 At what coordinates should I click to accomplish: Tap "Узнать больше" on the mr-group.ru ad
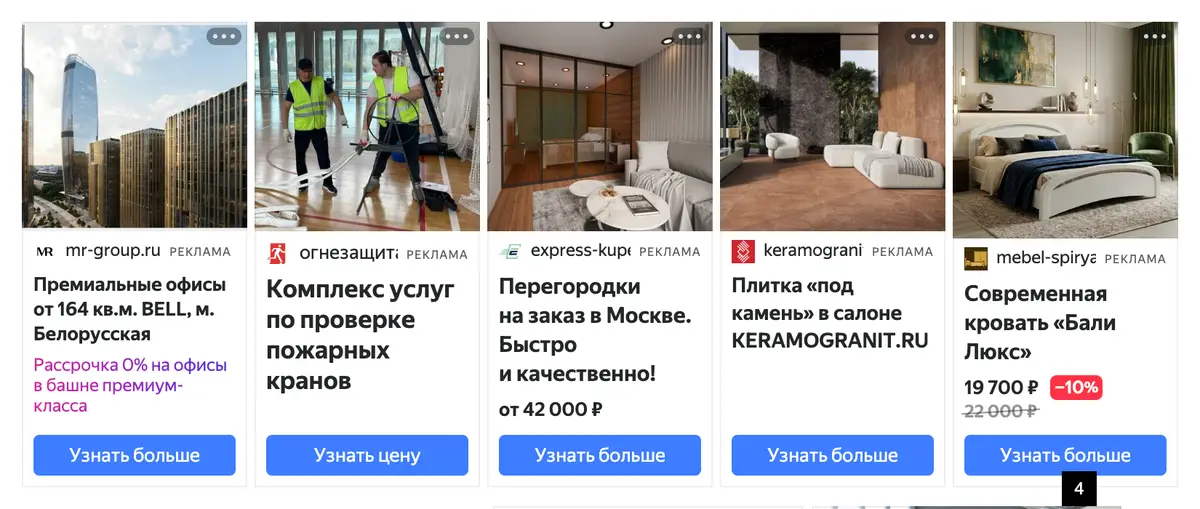click(x=134, y=455)
